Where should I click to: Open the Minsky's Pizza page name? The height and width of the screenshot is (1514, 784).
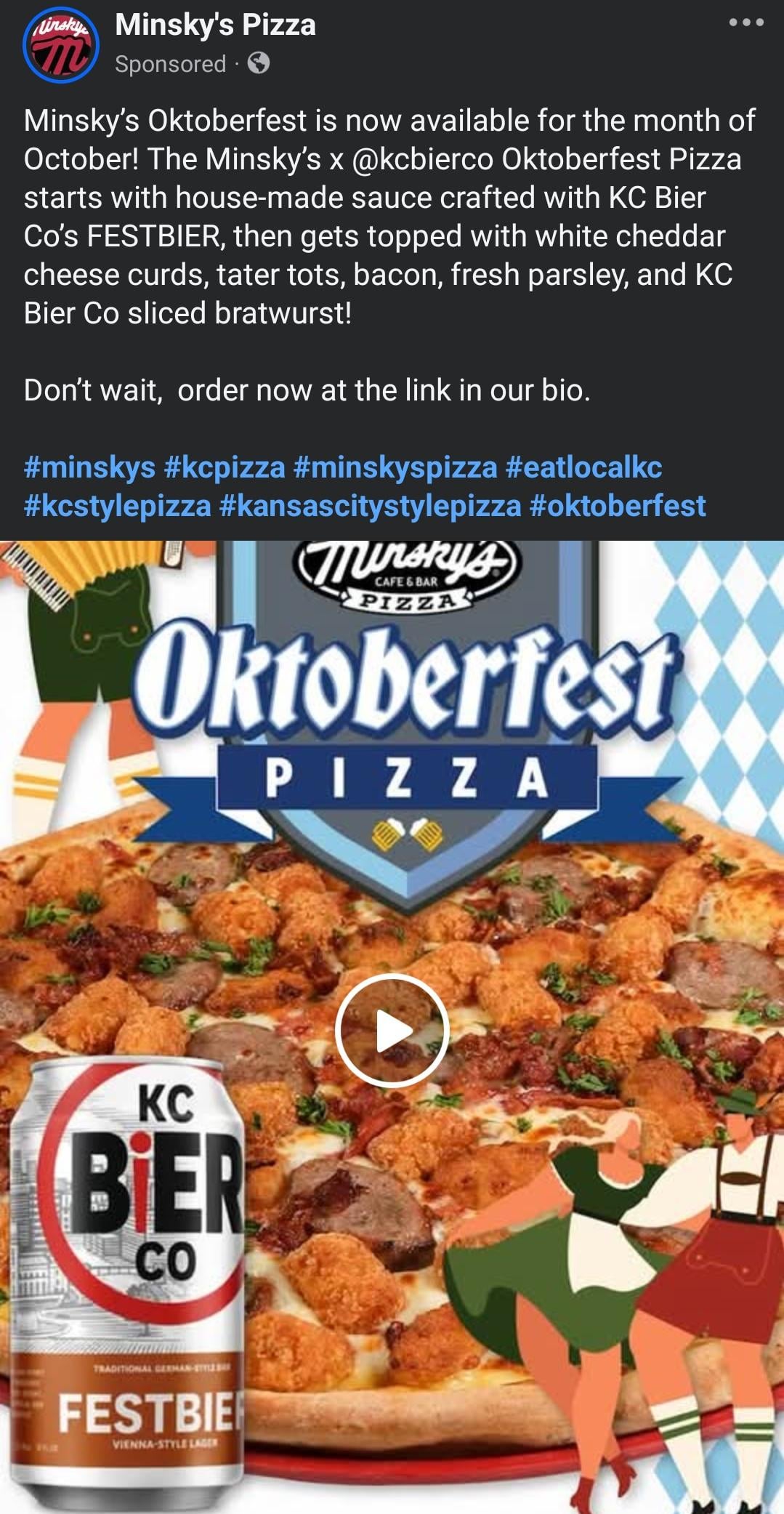pos(215,25)
